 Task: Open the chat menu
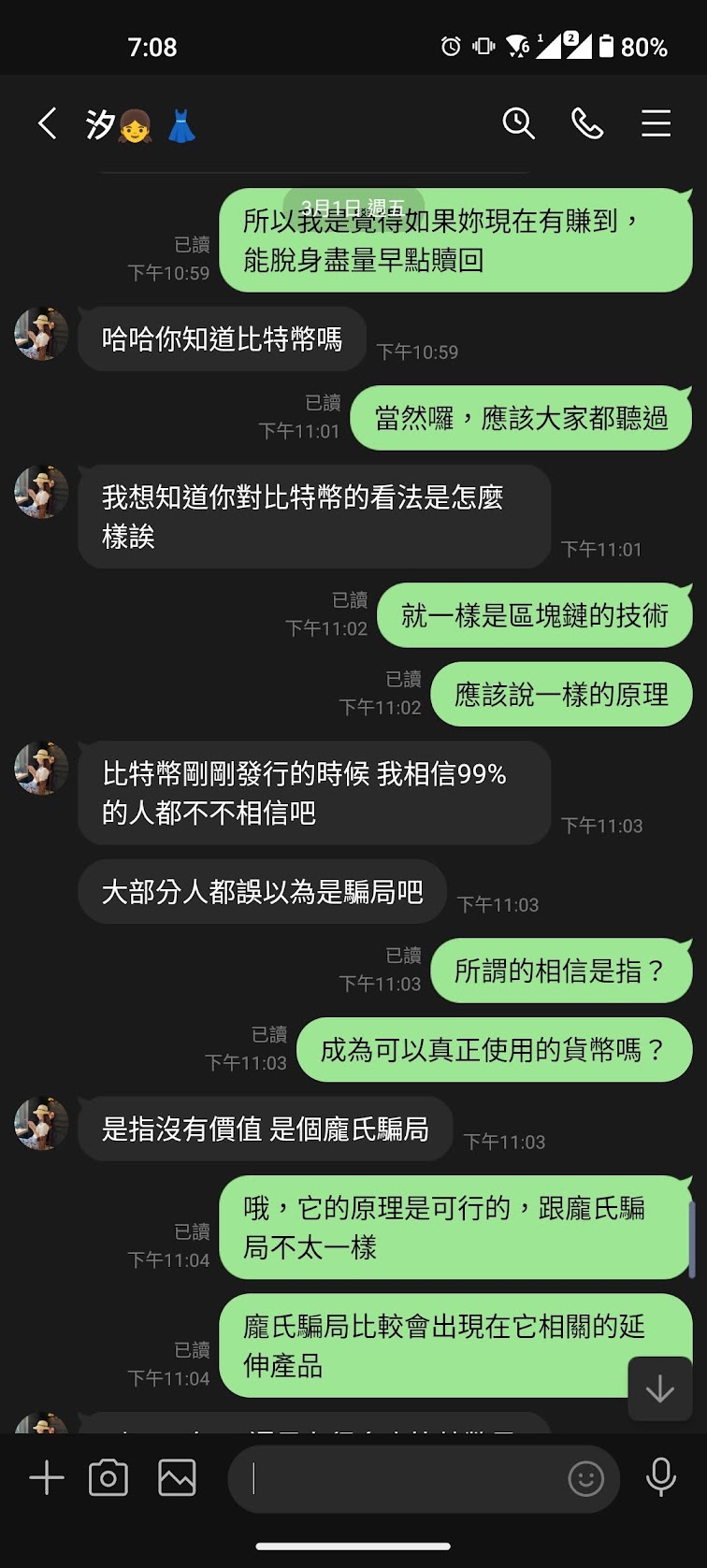(x=656, y=123)
